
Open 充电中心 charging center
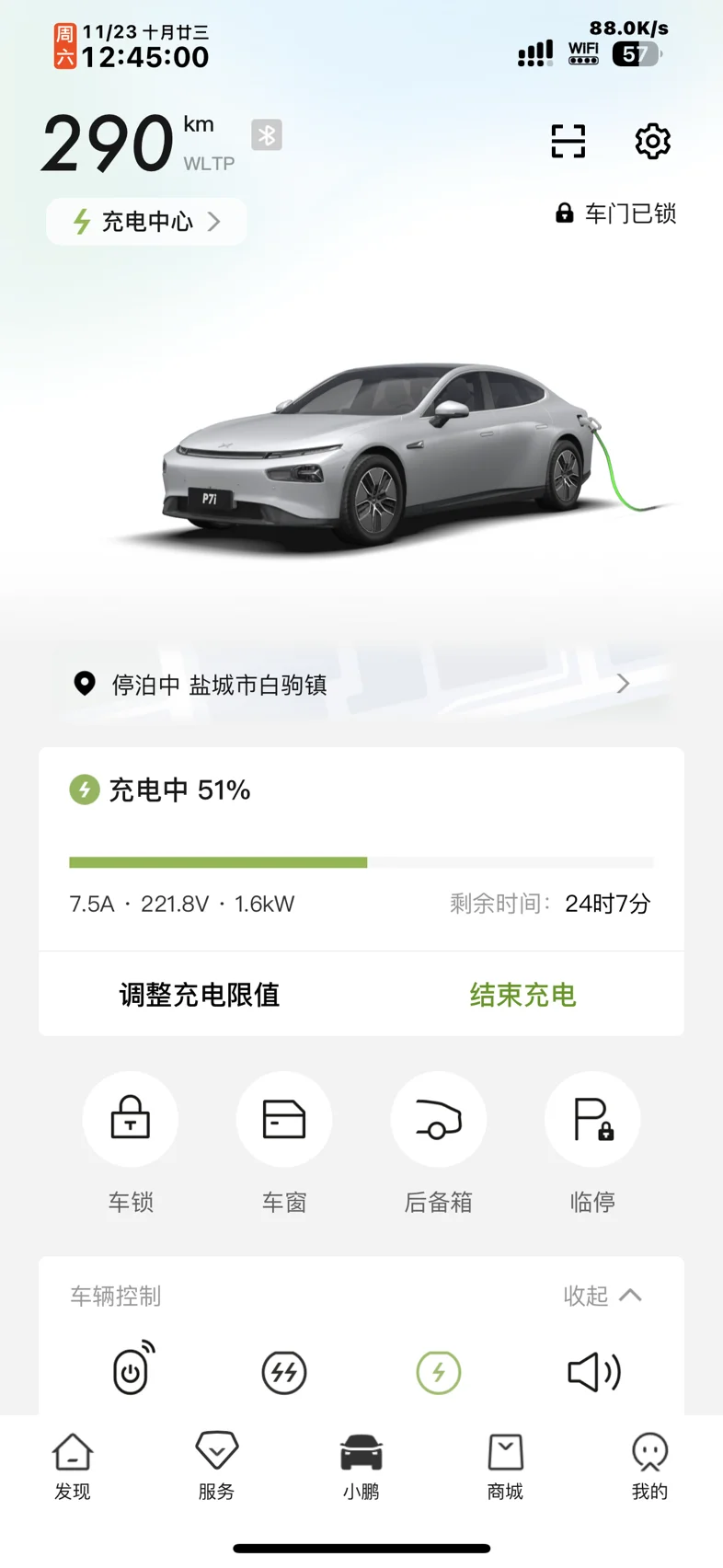146,222
